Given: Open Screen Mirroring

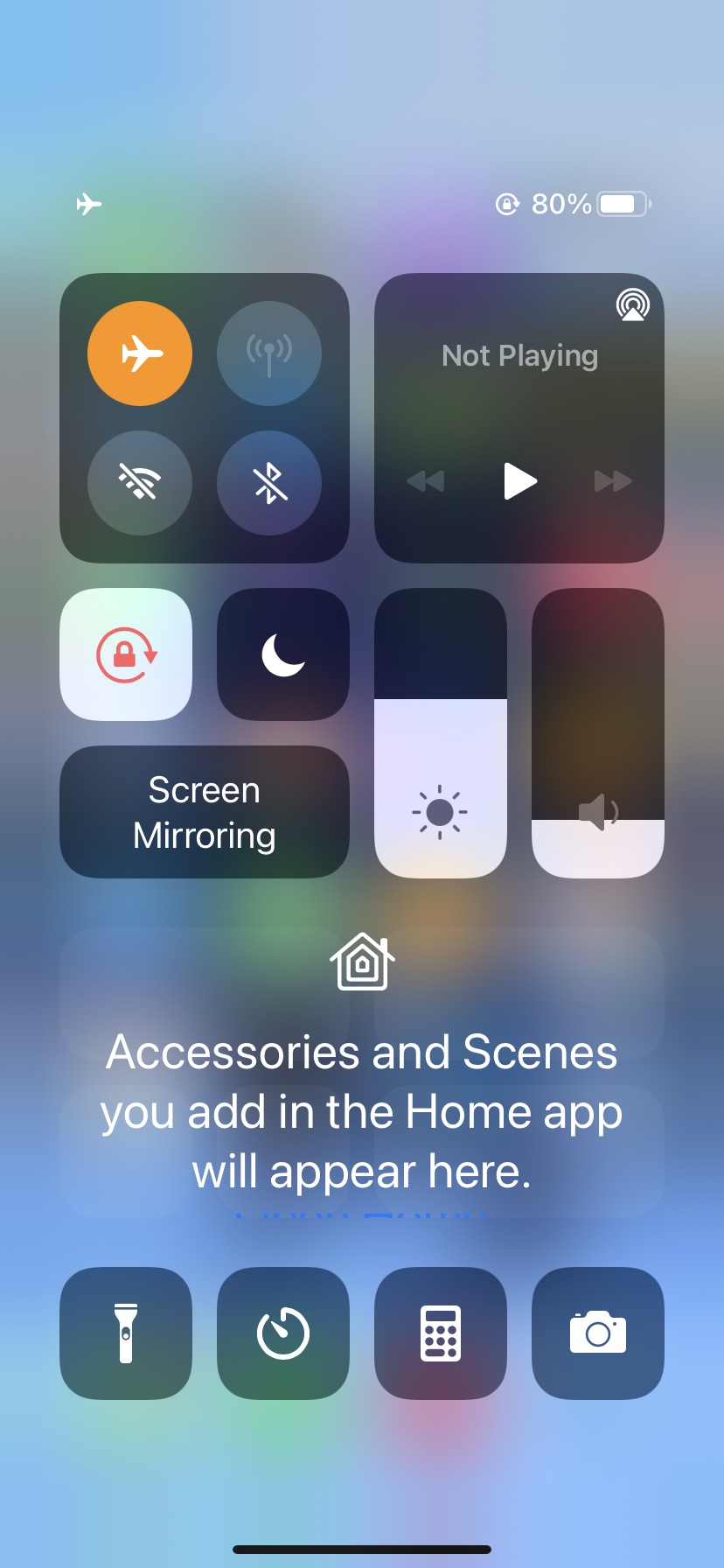Looking at the screenshot, I should coord(205,812).
